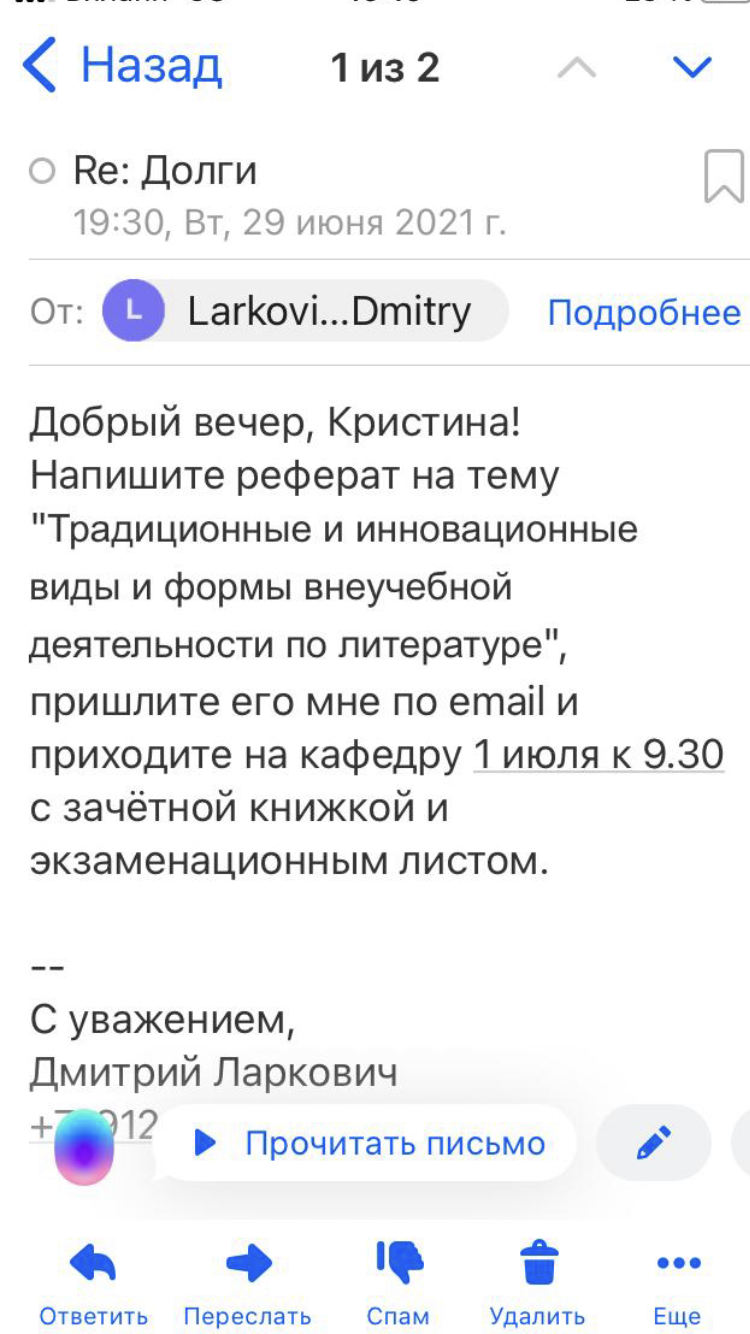Go back via the Назад button
The height and width of the screenshot is (1334, 750).
click(x=121, y=66)
